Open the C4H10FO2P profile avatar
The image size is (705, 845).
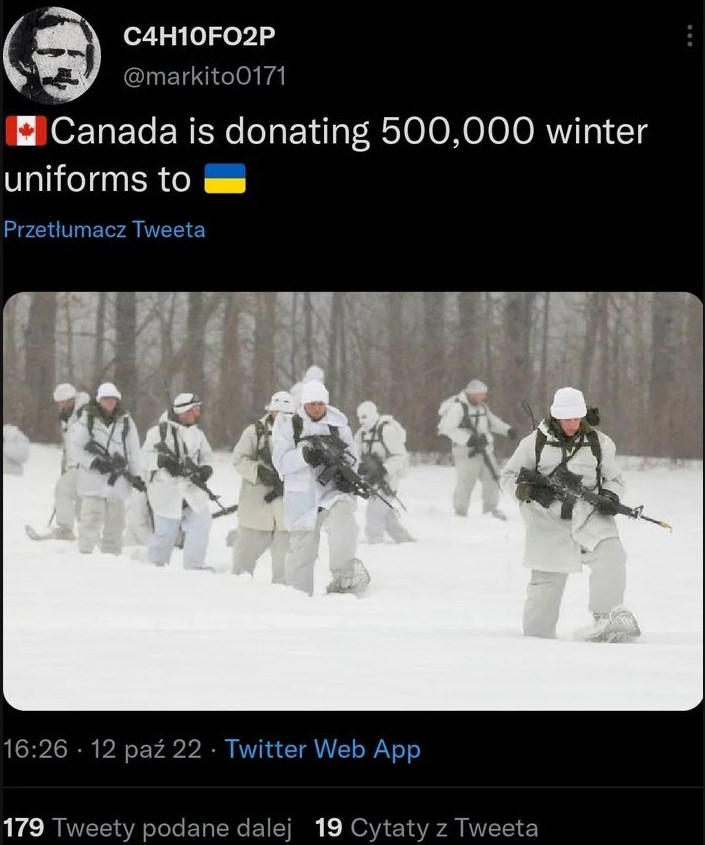click(x=53, y=56)
